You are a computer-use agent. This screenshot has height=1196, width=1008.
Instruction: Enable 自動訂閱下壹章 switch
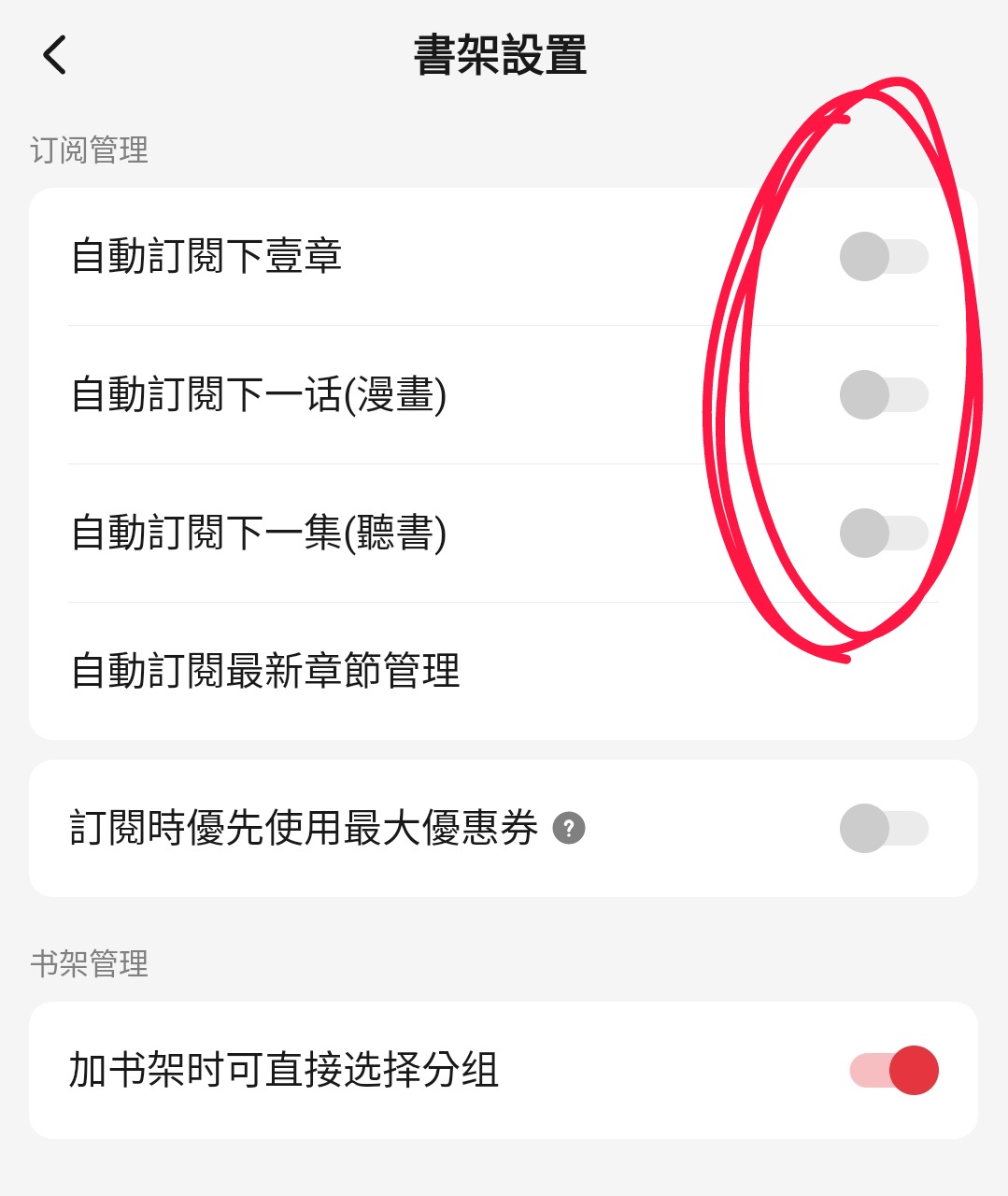click(883, 257)
